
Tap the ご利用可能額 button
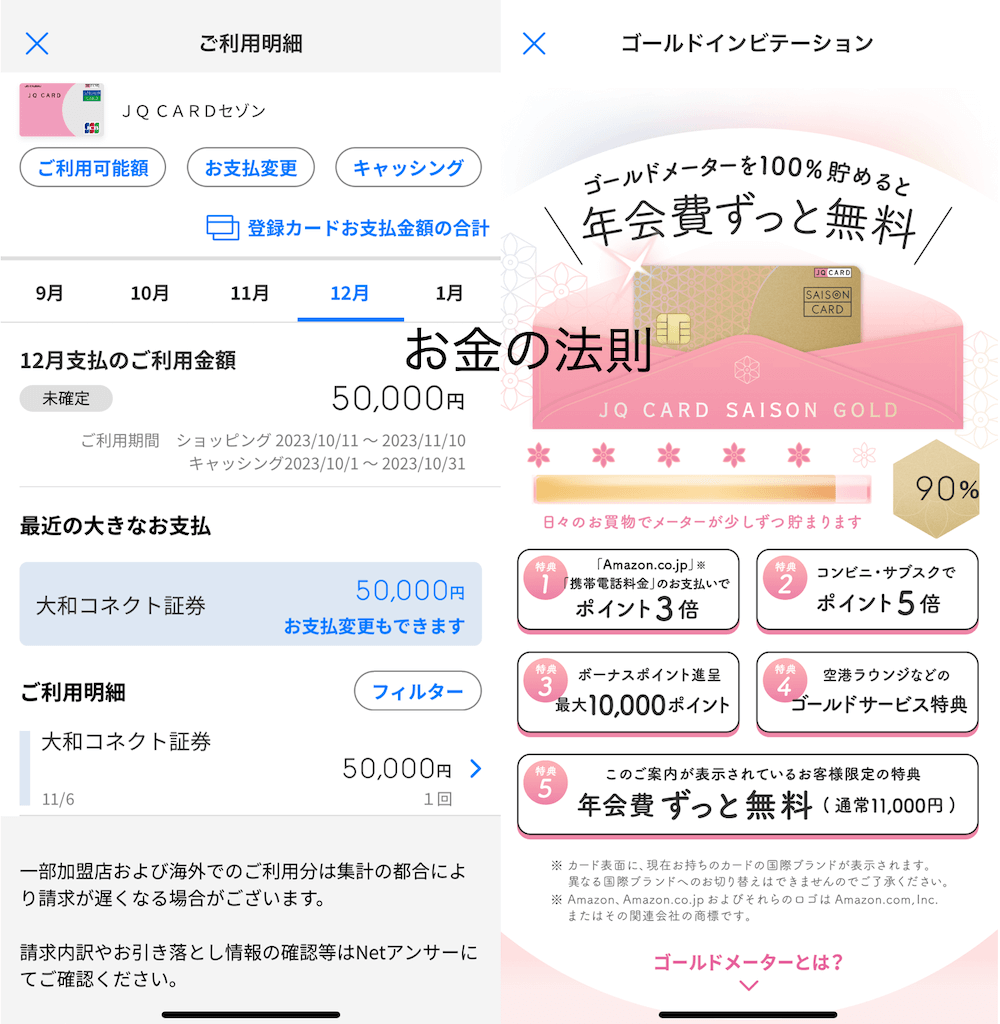click(92, 168)
